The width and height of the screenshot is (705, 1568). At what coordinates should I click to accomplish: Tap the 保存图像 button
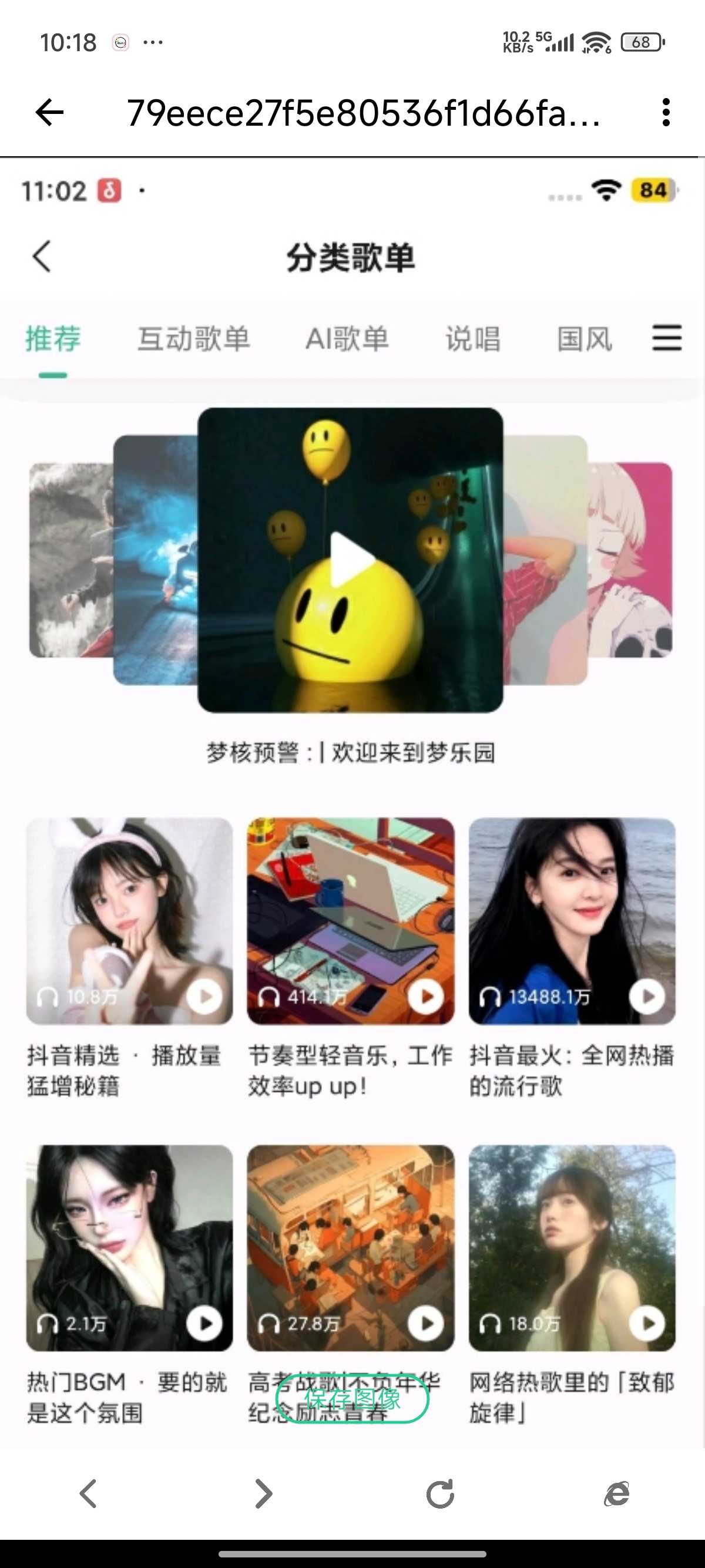(352, 1398)
